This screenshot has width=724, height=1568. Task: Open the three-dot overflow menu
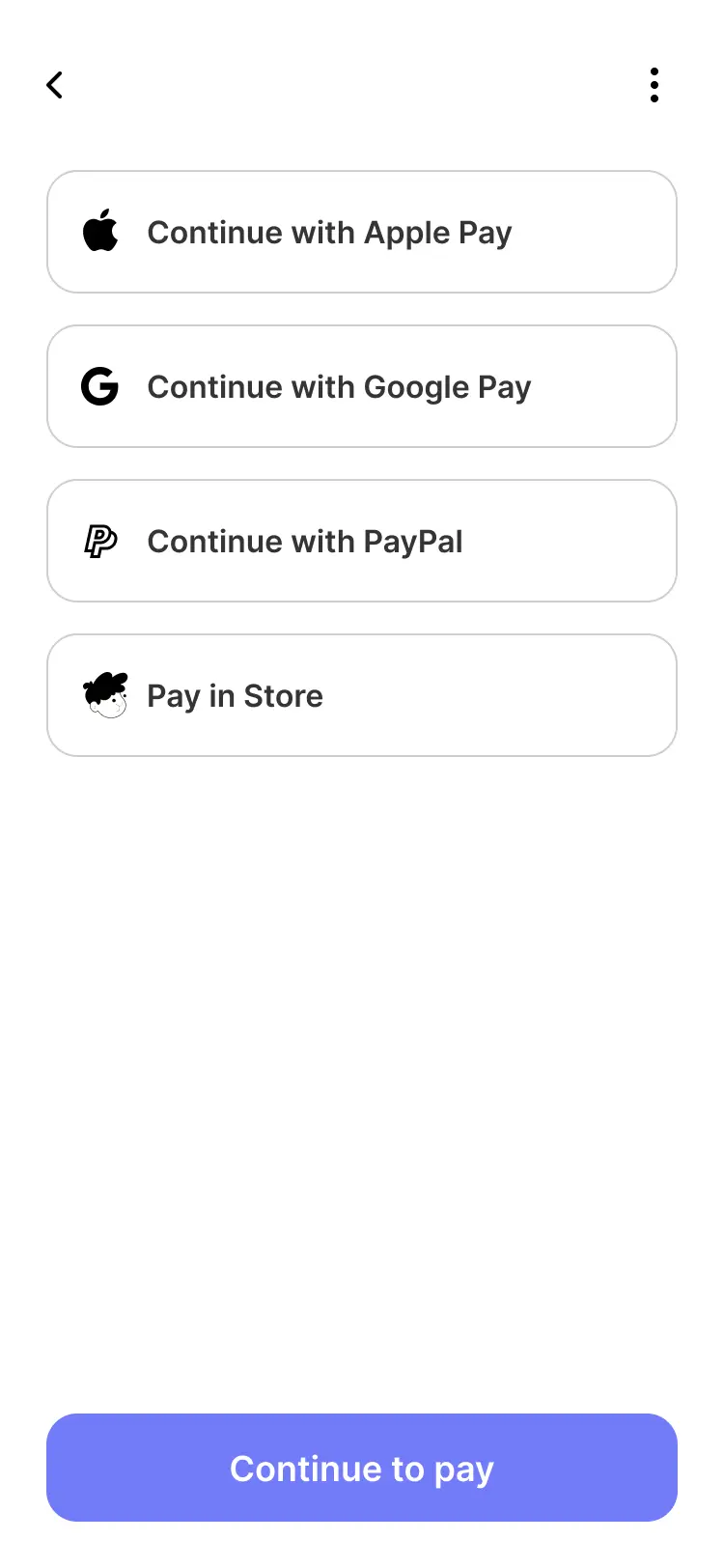coord(654,85)
